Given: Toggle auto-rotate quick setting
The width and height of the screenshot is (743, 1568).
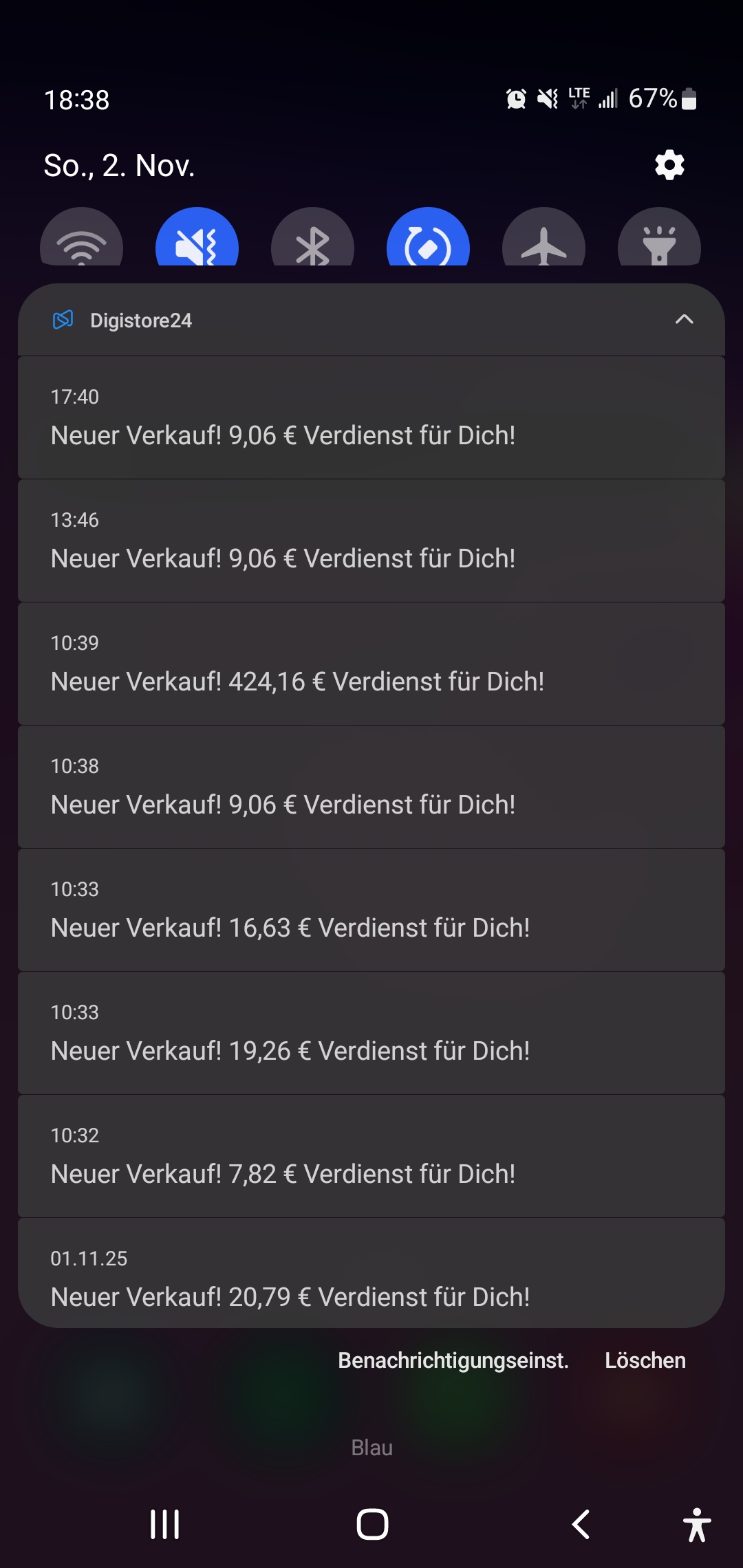Looking at the screenshot, I should click(428, 241).
